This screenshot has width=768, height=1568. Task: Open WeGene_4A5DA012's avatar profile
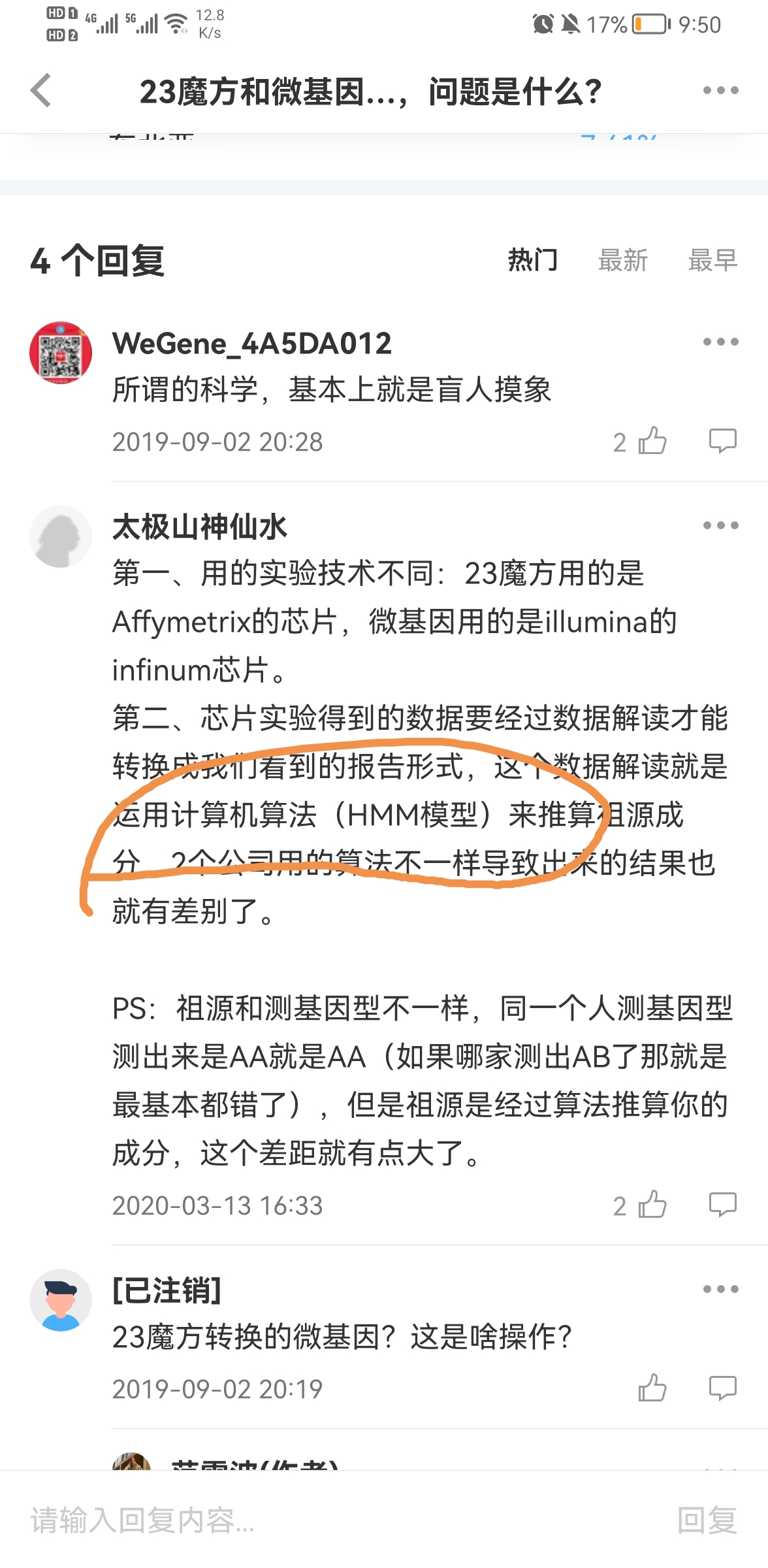(61, 353)
